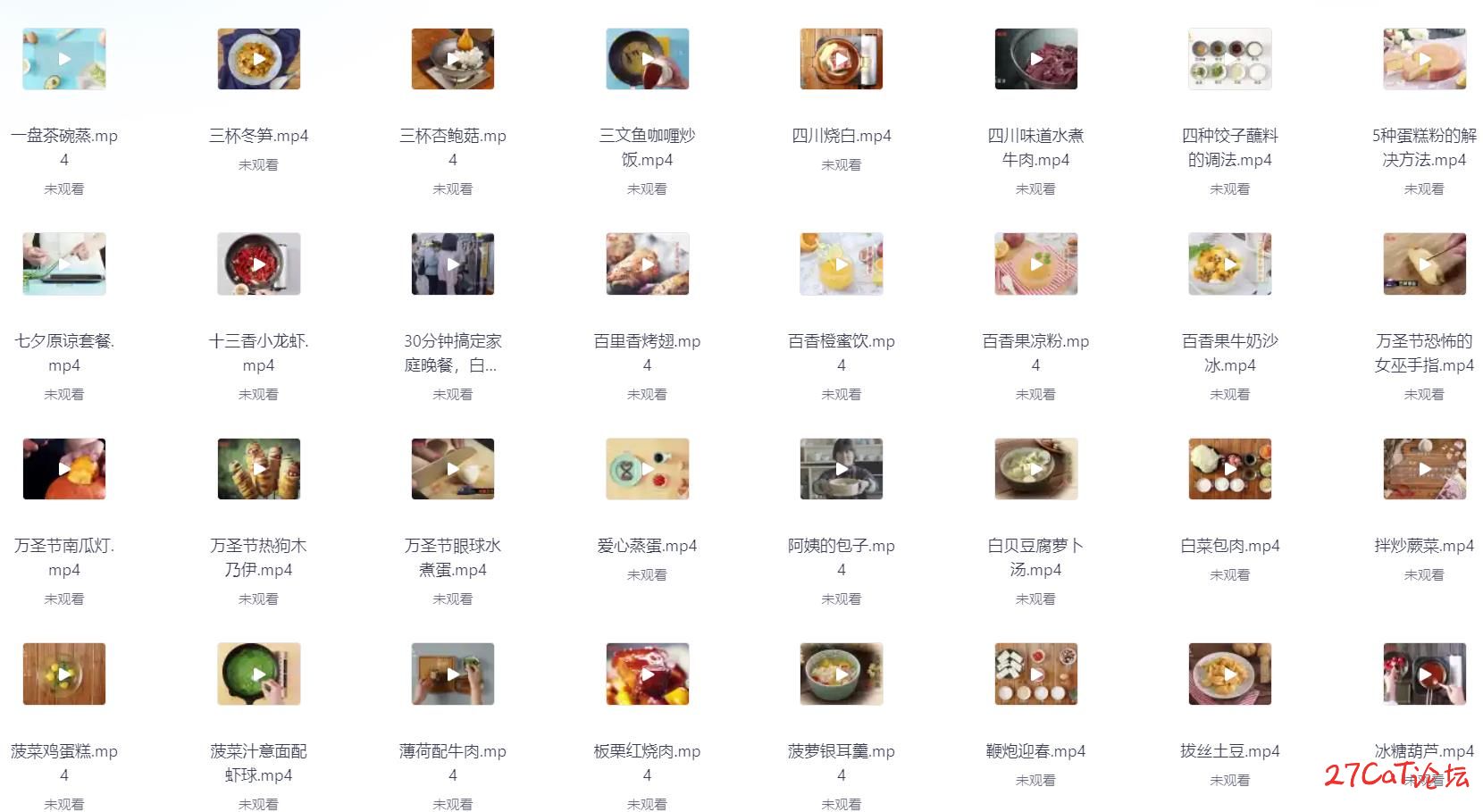Open 百香橙蜜饮.mp4 video
Image resolution: width=1483 pixels, height=812 pixels.
[x=841, y=264]
